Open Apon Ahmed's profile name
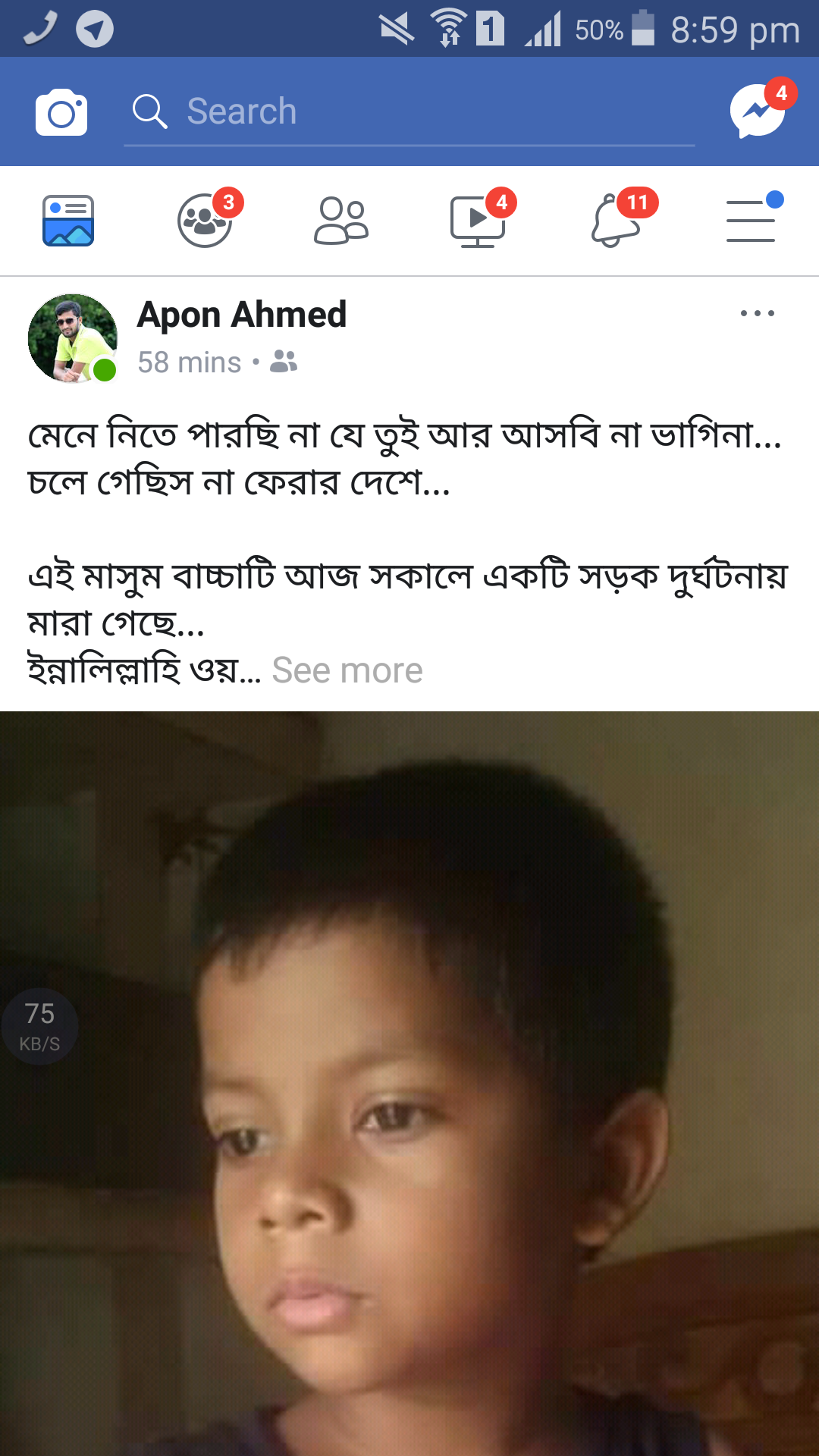The image size is (819, 1456). pyautogui.click(x=241, y=315)
